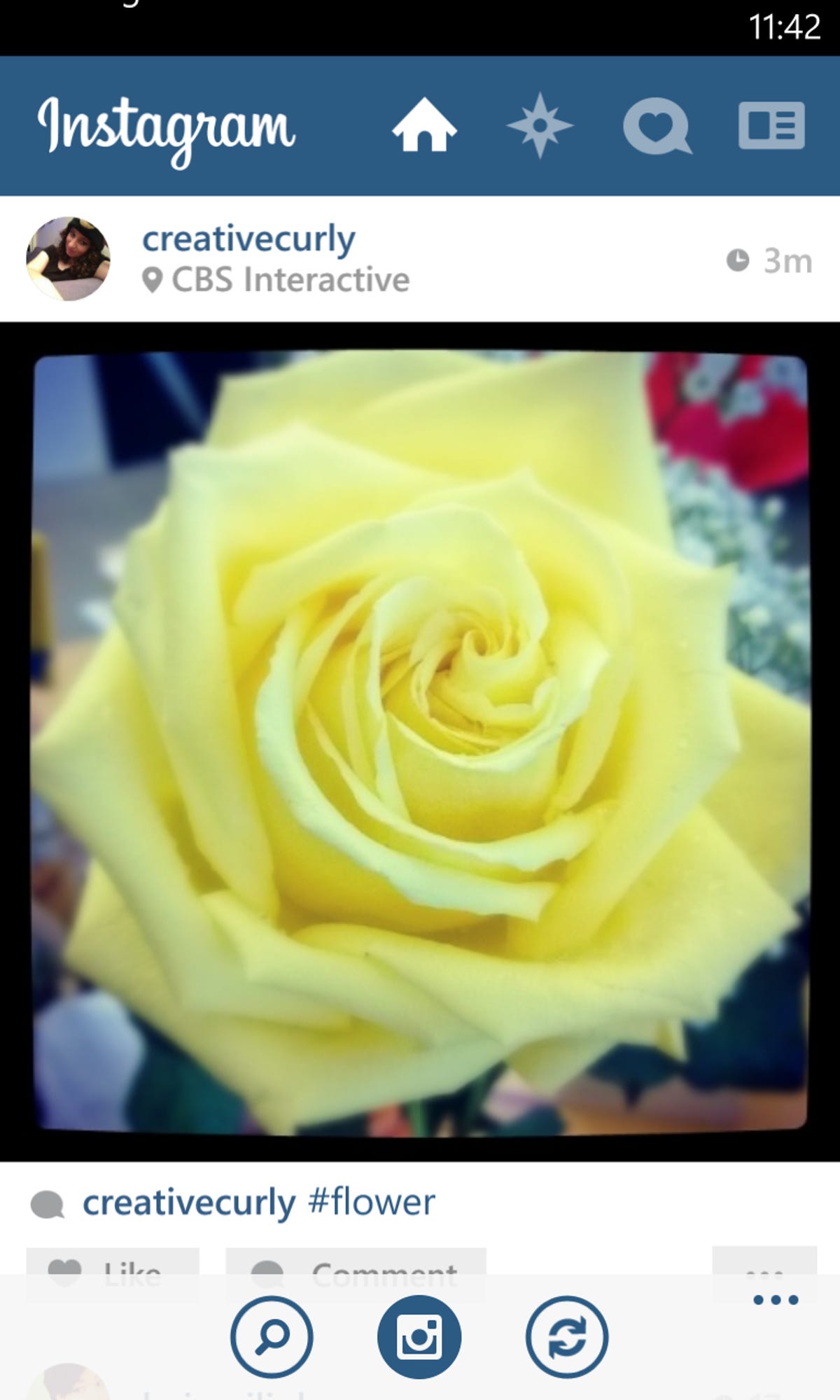Tap the creativecurly username in post header

tap(248, 239)
